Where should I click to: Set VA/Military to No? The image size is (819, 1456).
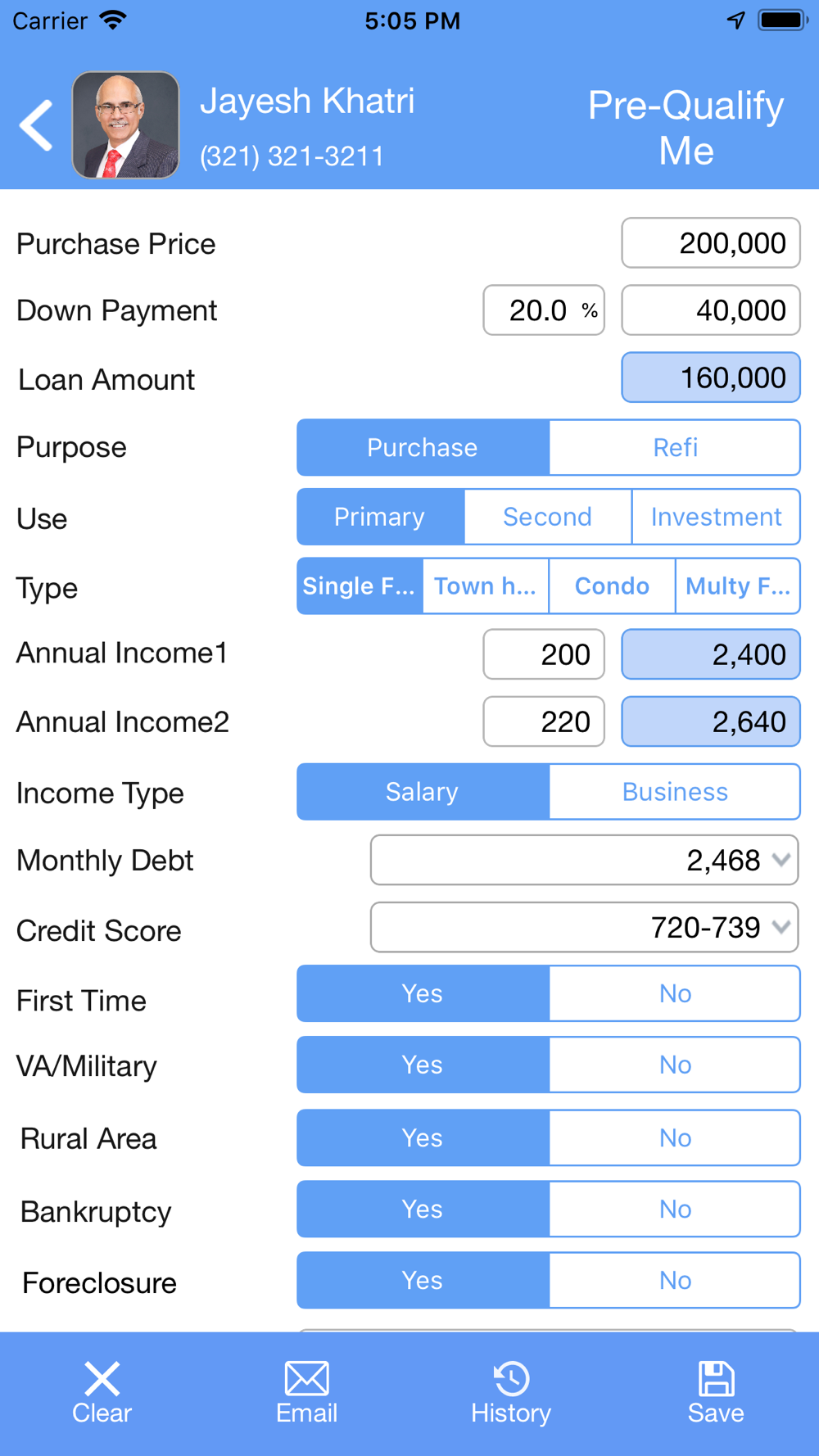(x=675, y=1065)
